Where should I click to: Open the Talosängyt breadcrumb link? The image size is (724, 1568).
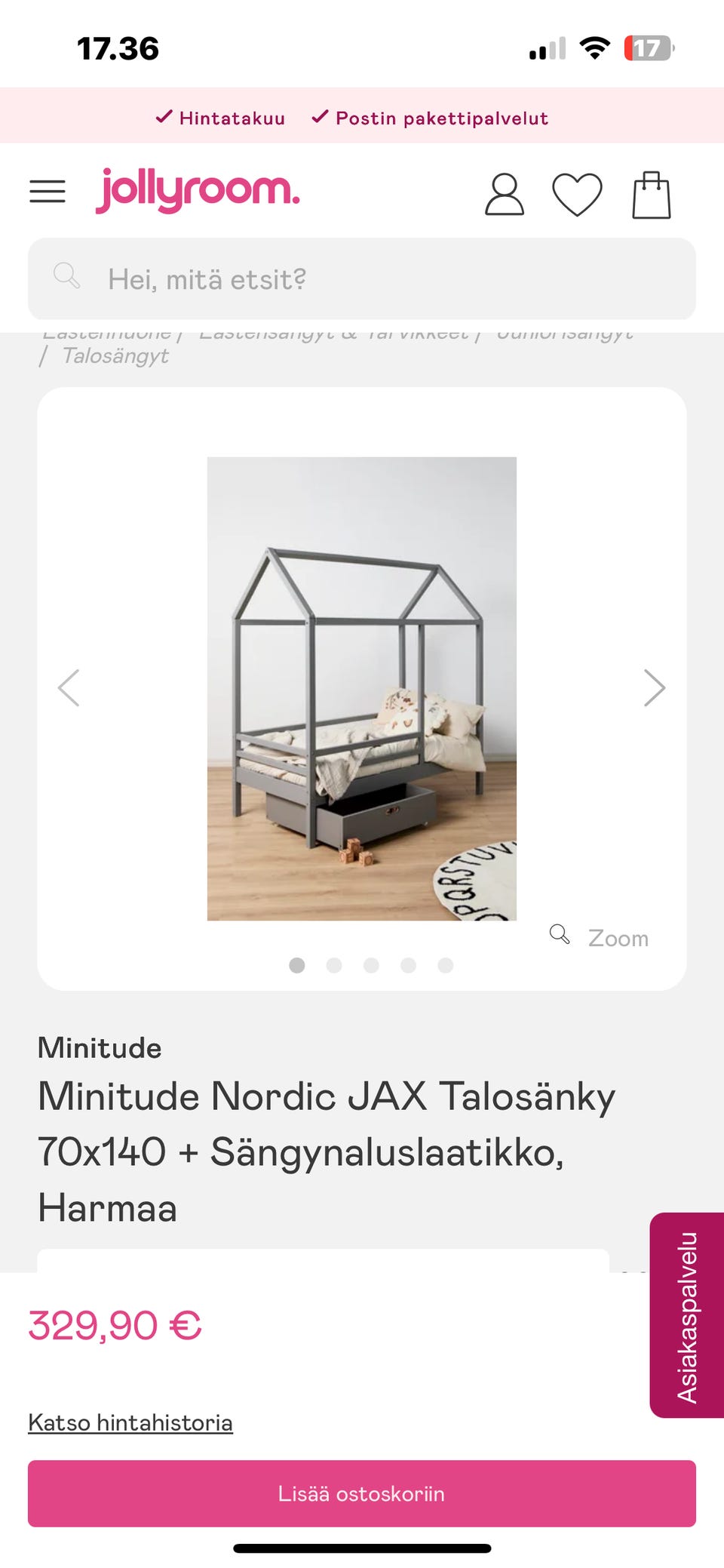coord(115,355)
